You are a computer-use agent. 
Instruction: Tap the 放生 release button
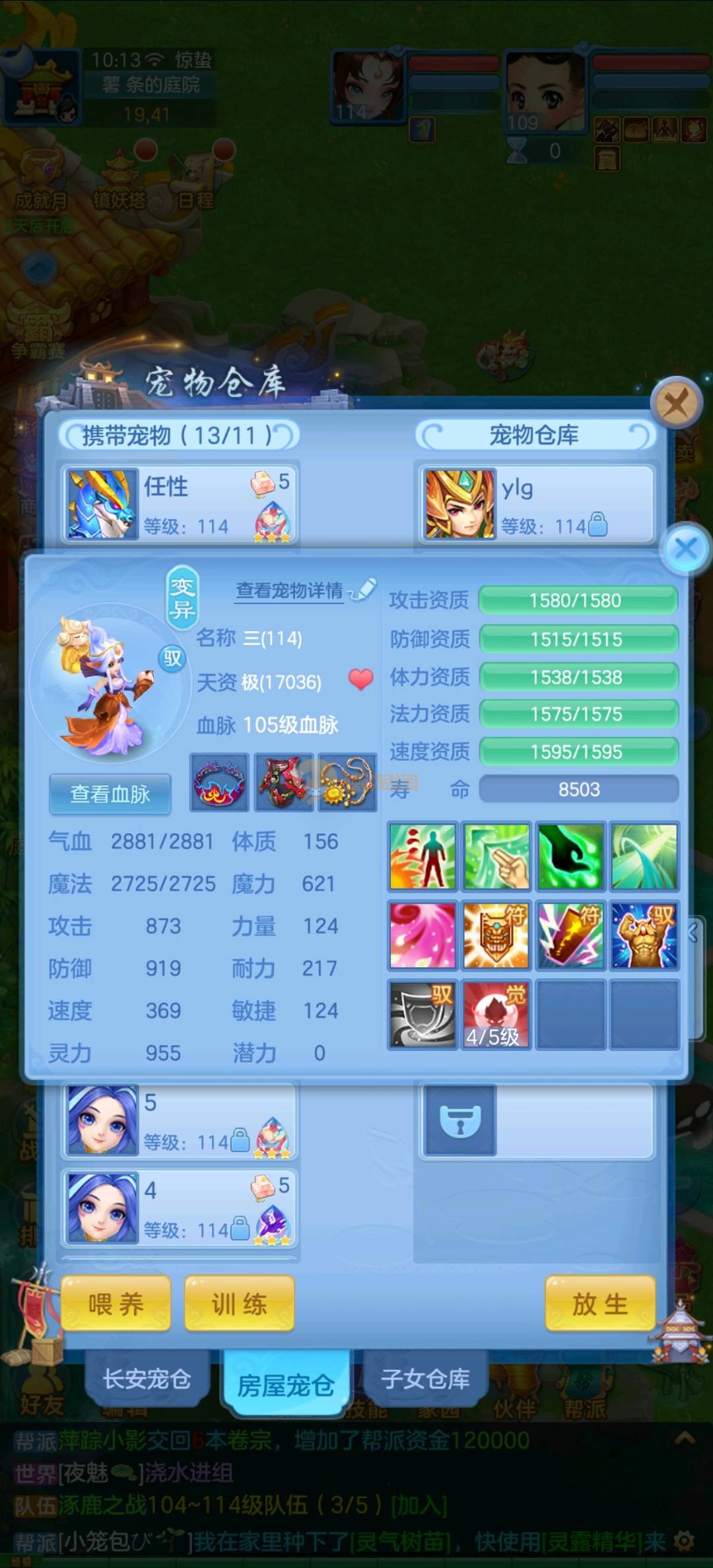pos(599,1304)
